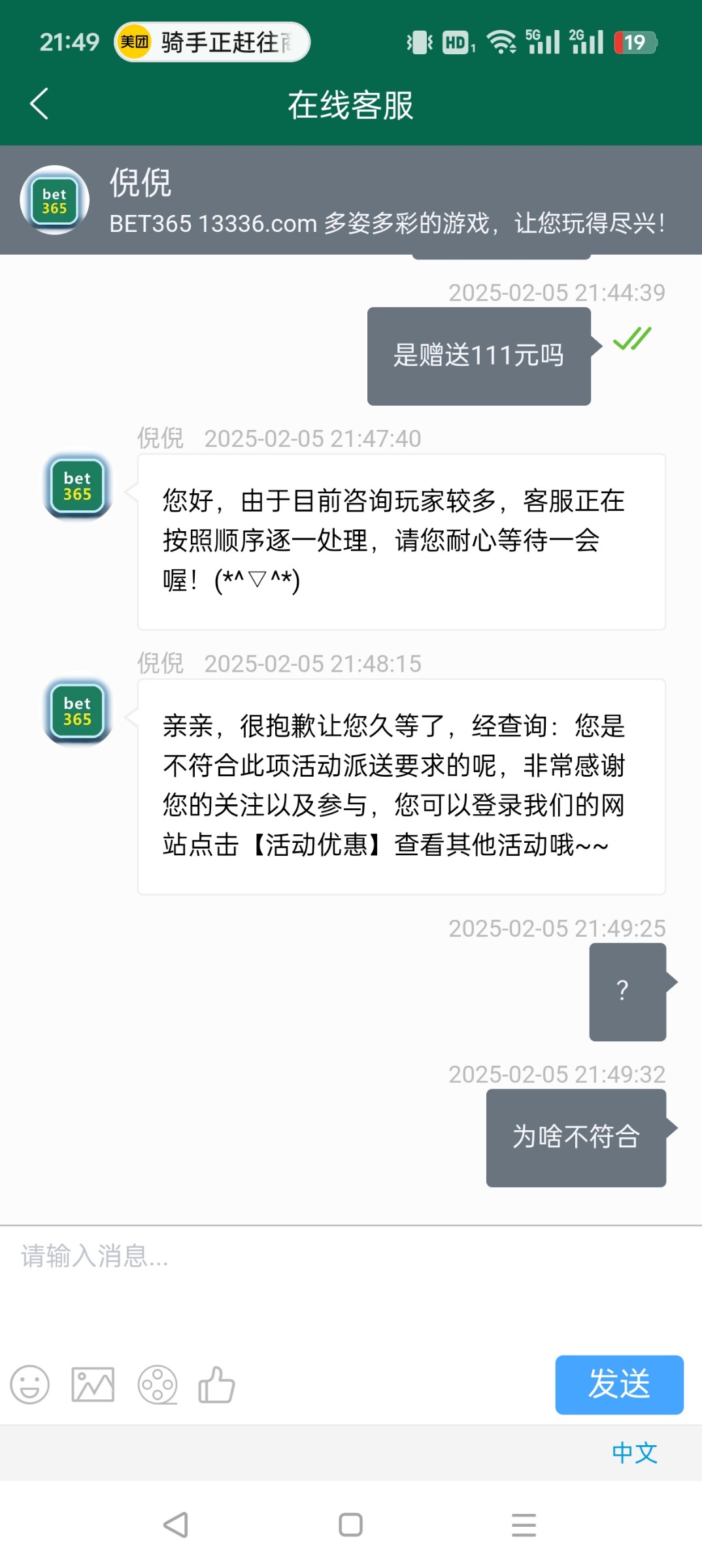
Task: Tap the system home button
Action: (350, 1525)
